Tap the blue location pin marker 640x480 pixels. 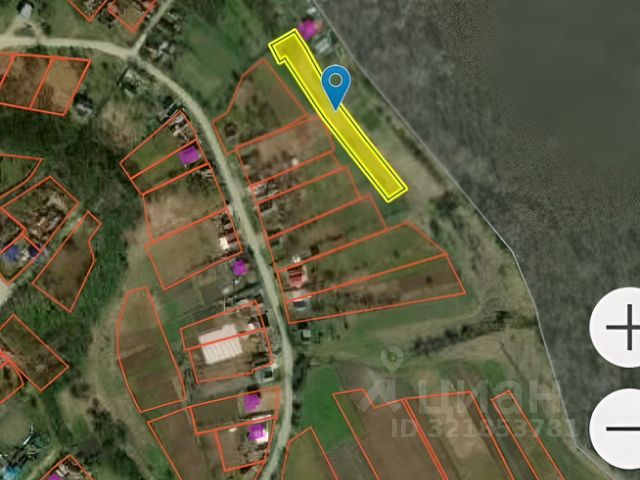click(337, 83)
